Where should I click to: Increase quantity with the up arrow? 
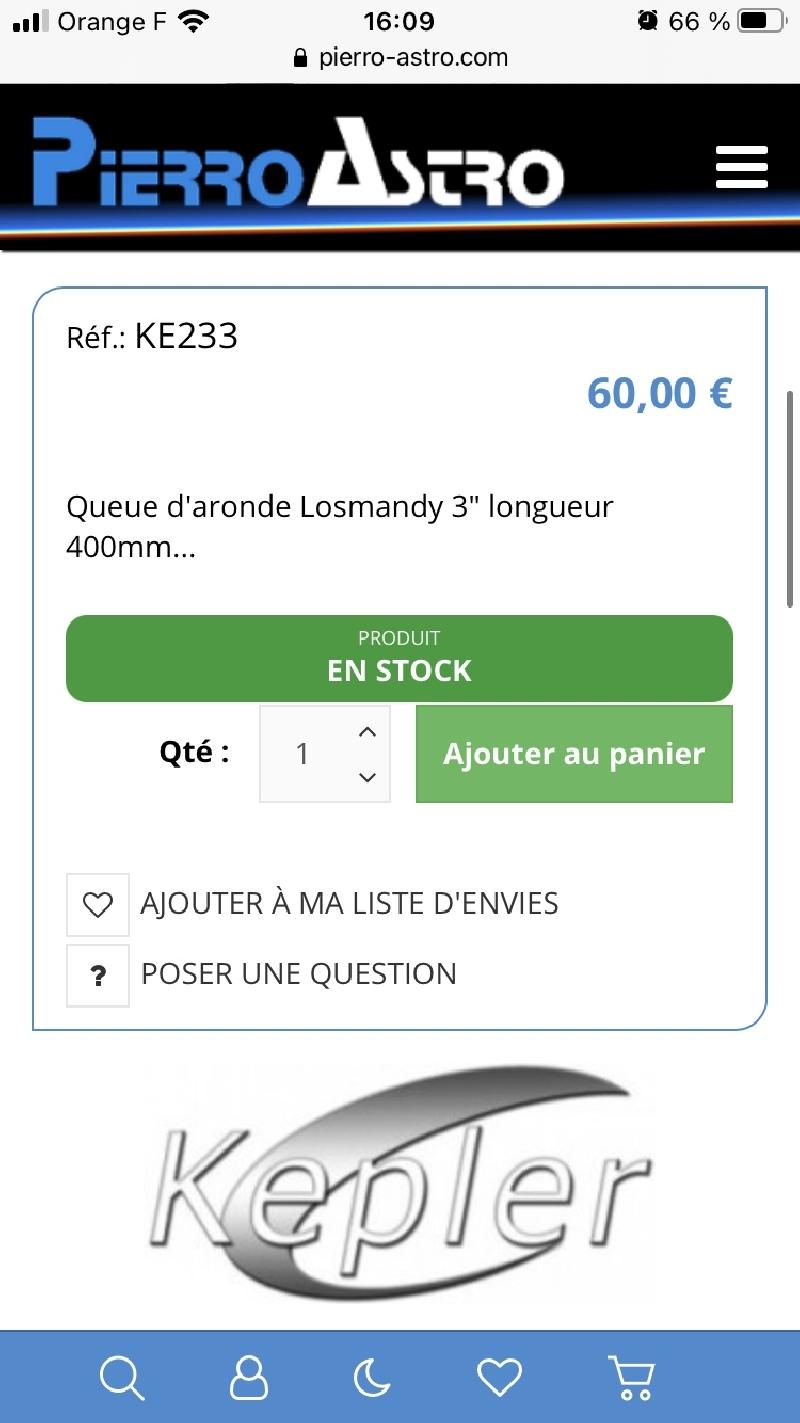point(367,732)
